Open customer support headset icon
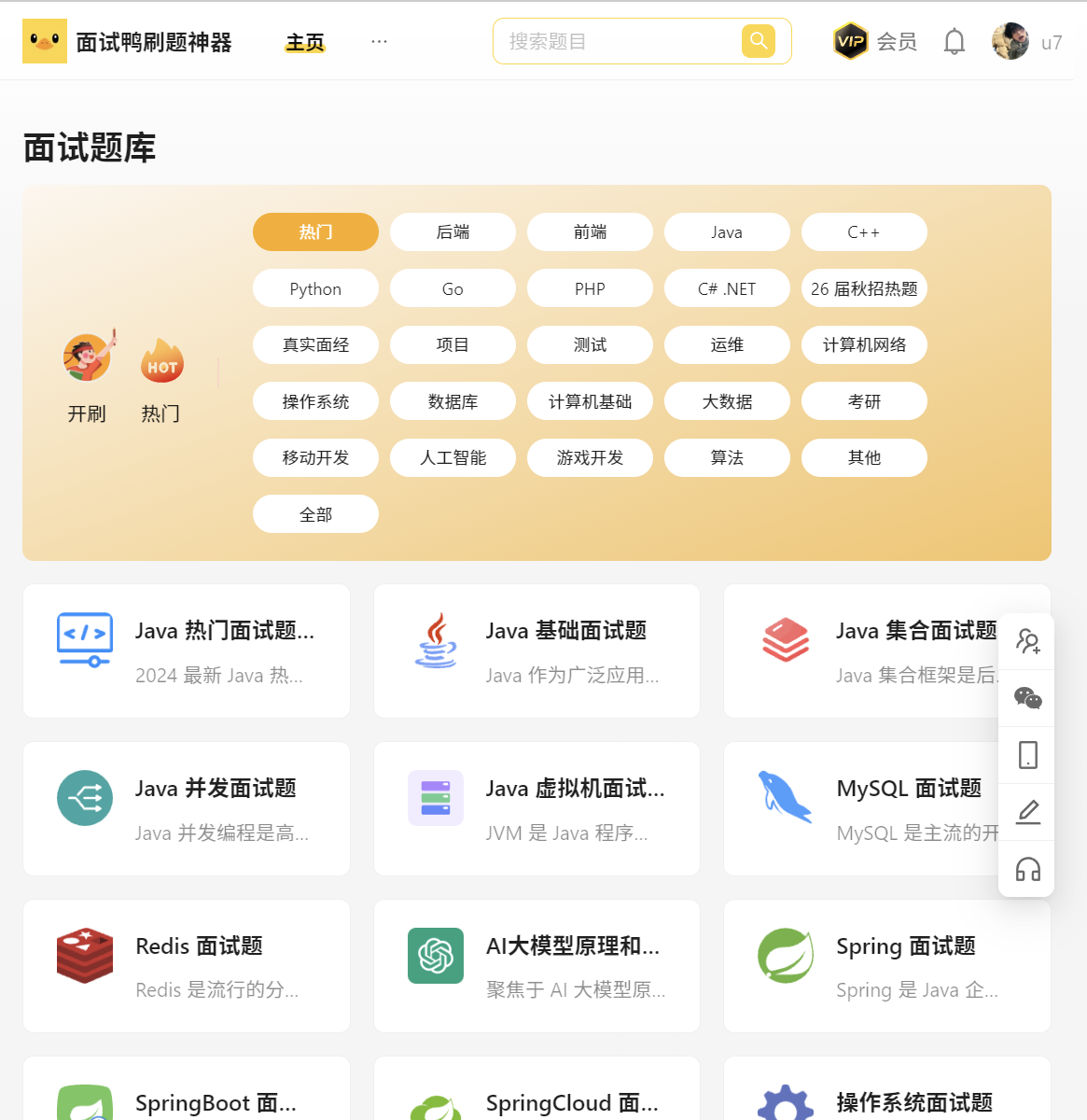 pos(1027,870)
